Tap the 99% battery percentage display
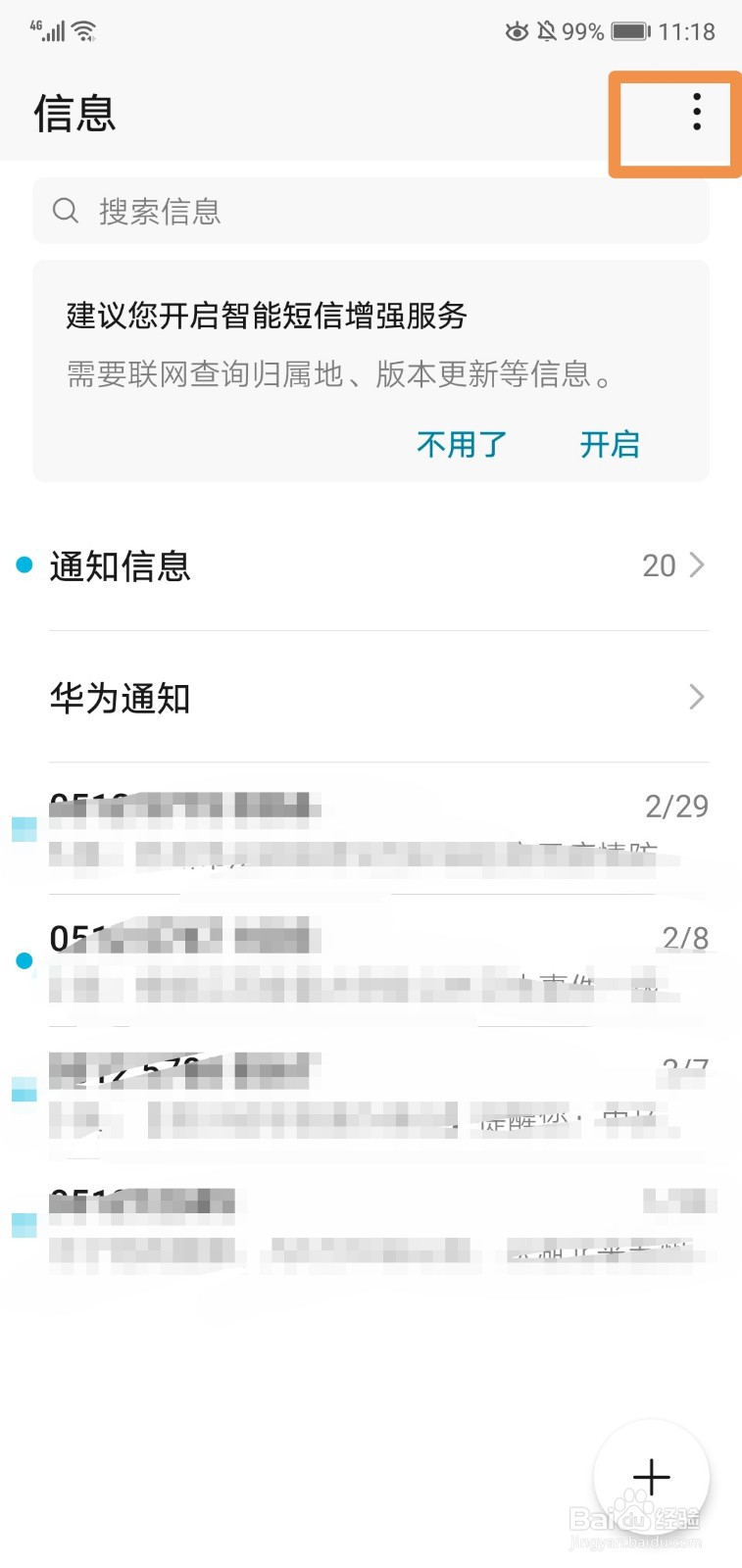 click(x=582, y=30)
